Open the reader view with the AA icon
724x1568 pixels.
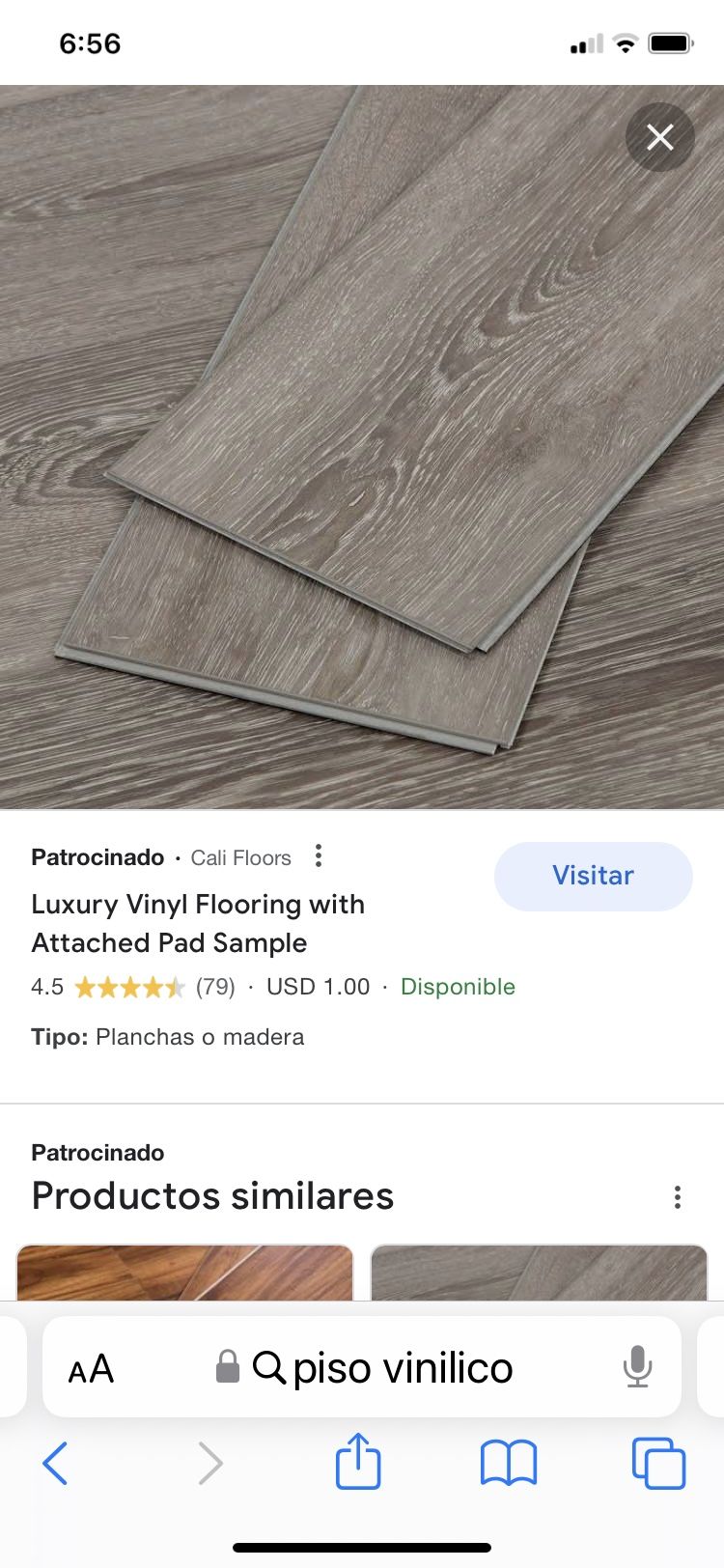[92, 1367]
